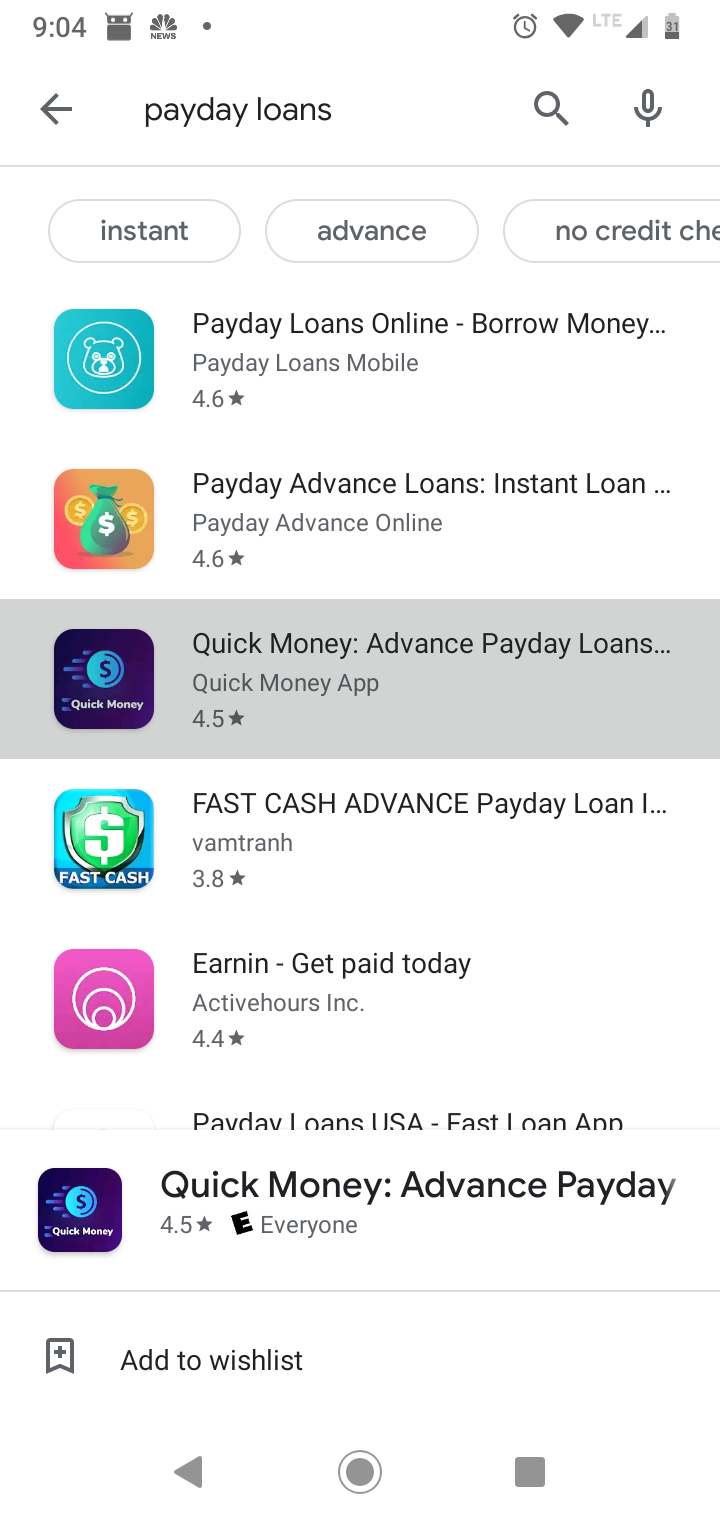Tap the system home button

coord(360,1472)
